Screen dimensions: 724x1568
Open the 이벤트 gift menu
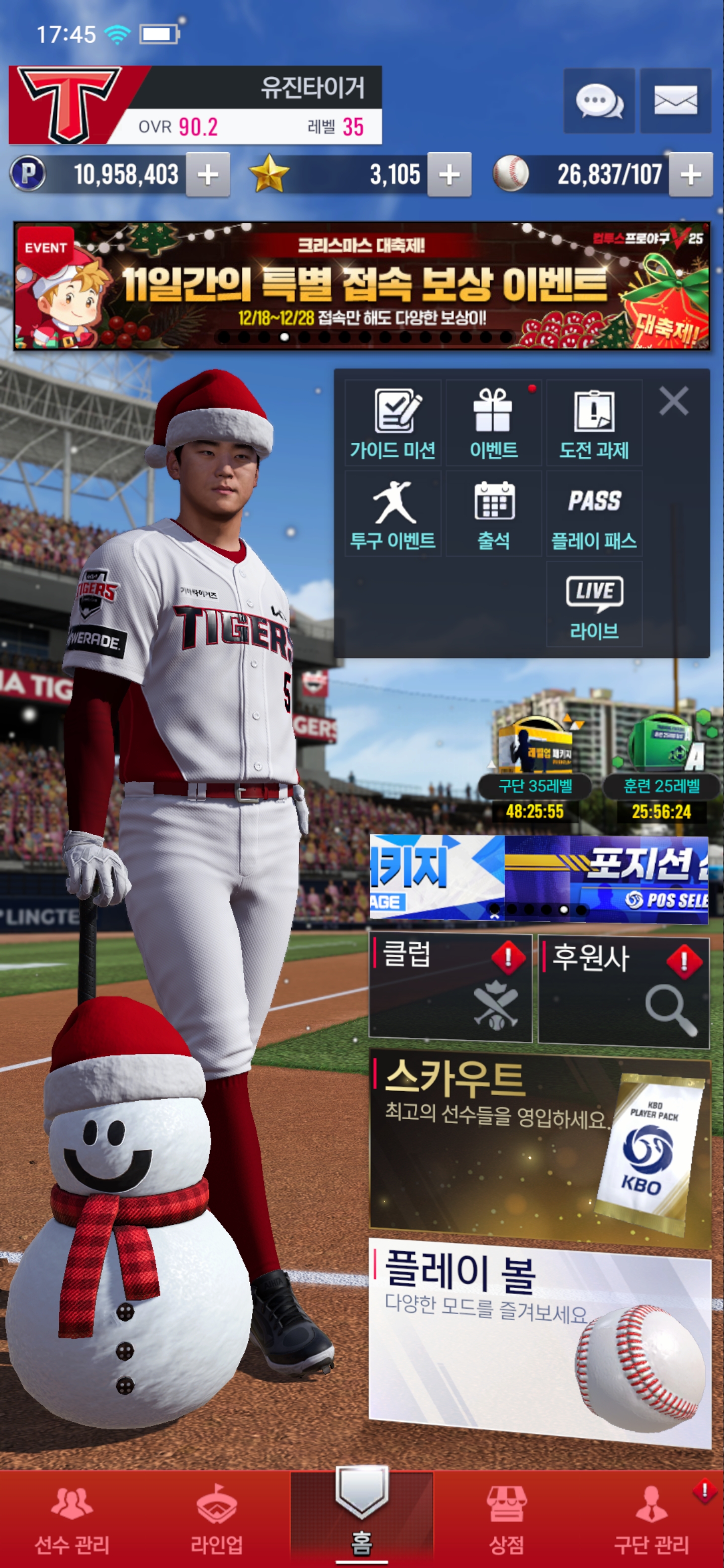(x=493, y=424)
